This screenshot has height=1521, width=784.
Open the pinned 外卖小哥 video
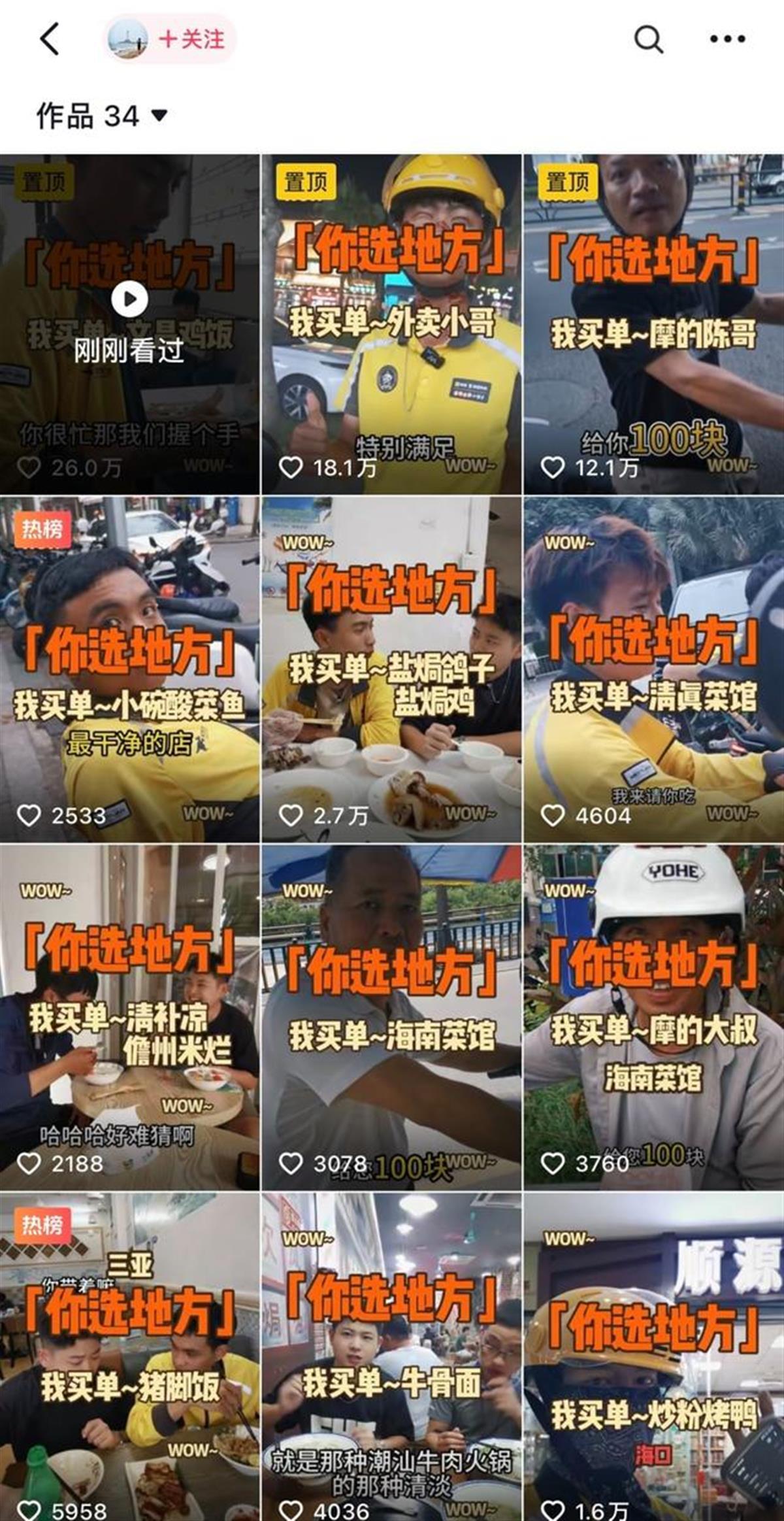391,324
